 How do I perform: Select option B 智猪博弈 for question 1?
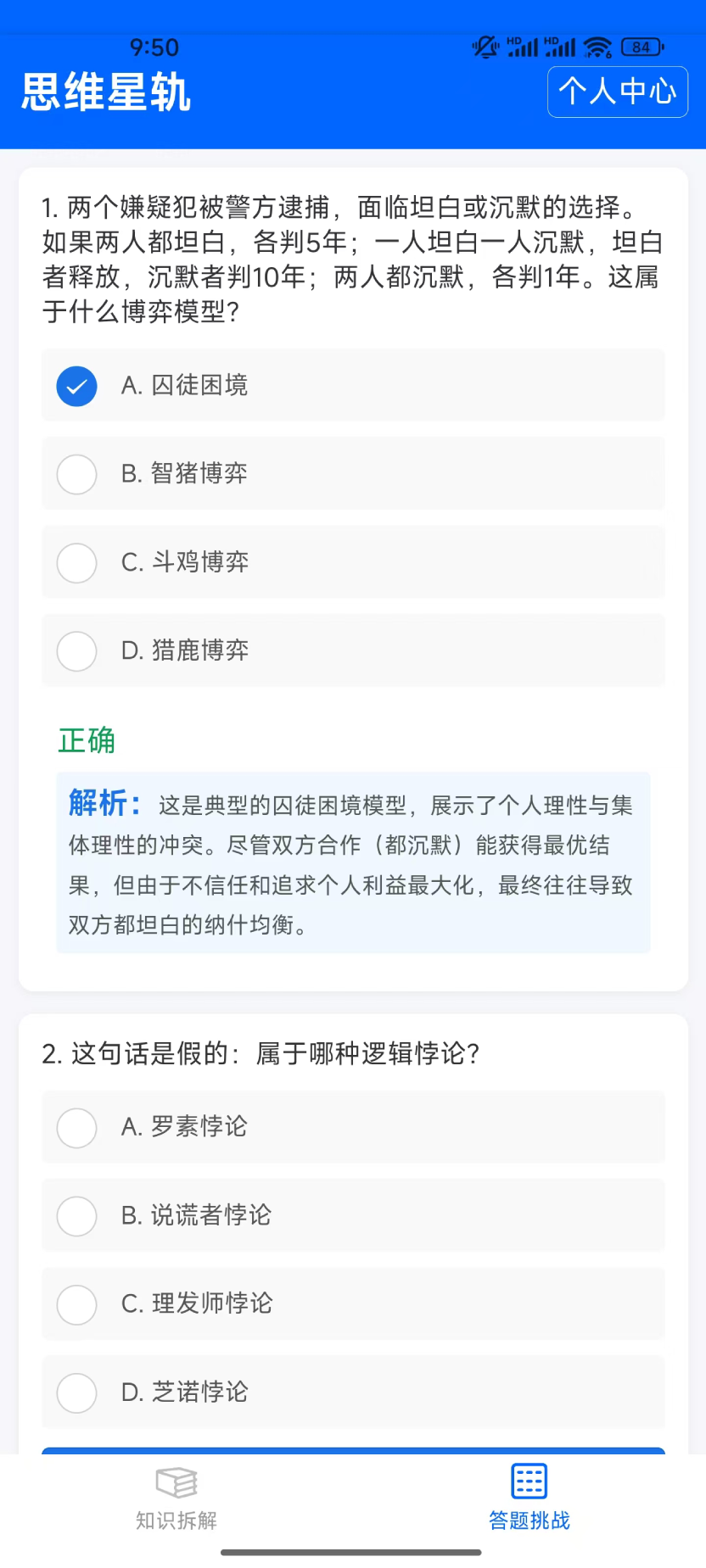tap(353, 474)
